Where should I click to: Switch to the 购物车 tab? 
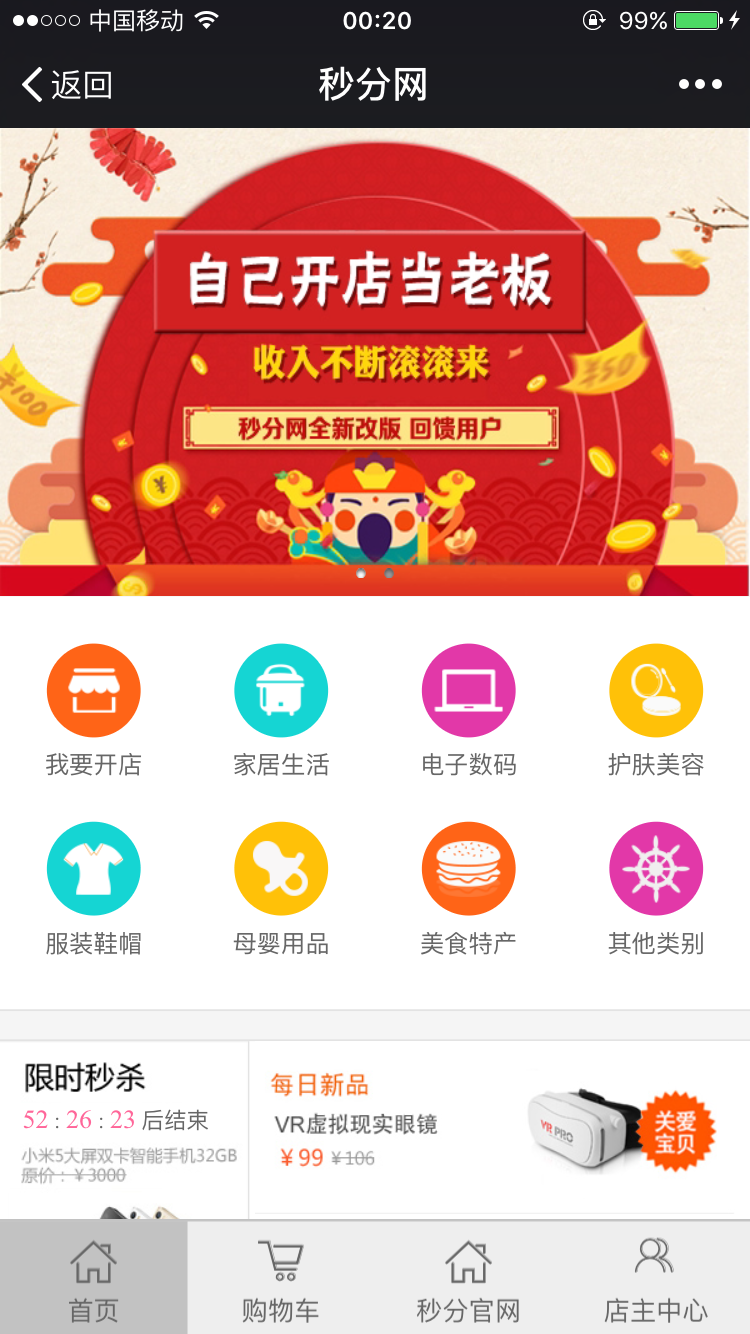(280, 1277)
